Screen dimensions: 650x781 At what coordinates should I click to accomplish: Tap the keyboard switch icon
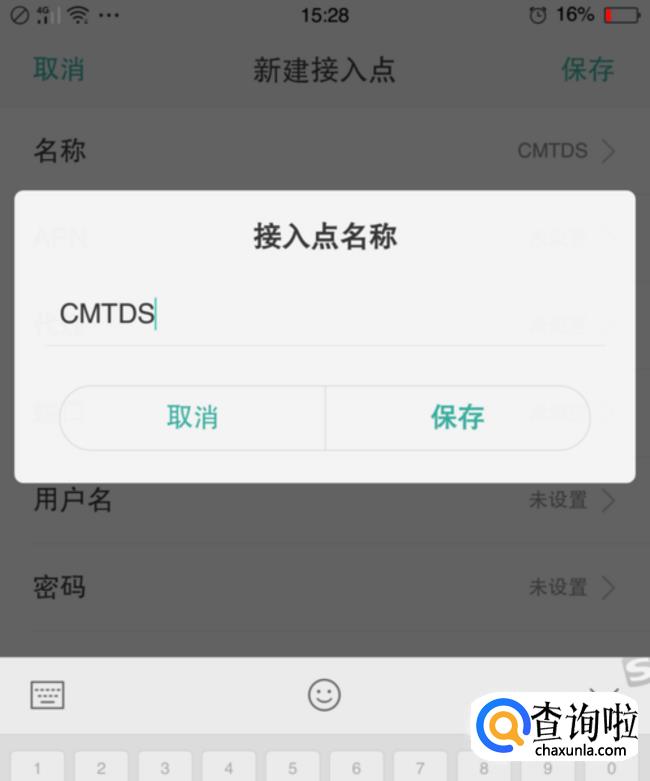click(x=47, y=694)
